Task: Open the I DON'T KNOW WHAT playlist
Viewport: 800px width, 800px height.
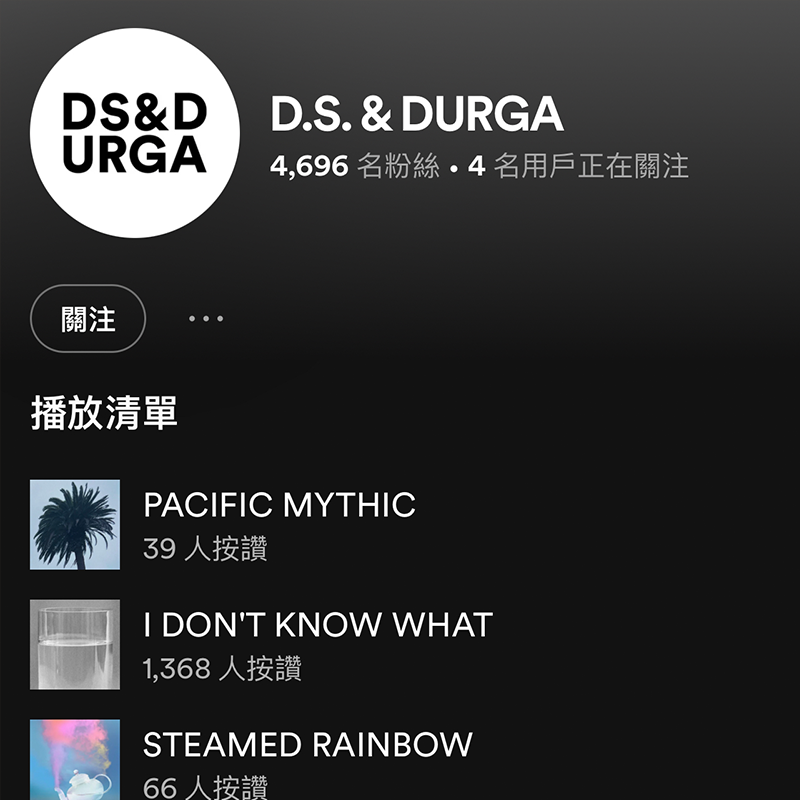Action: coord(317,626)
